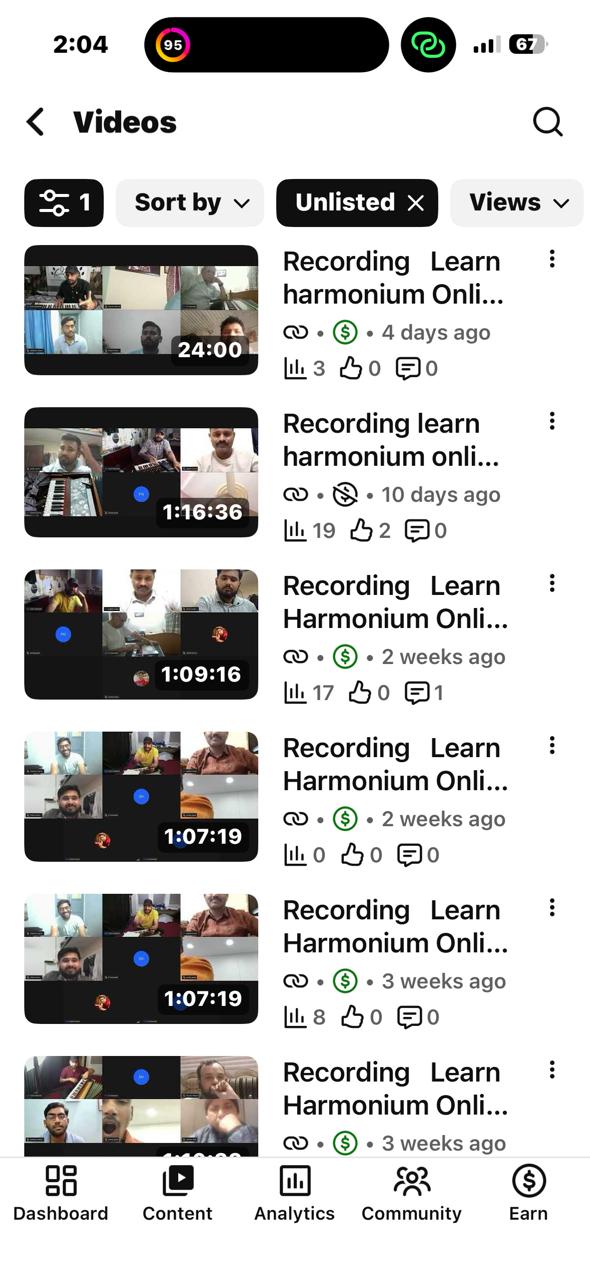Switch to the Analytics tab

coord(294,1194)
